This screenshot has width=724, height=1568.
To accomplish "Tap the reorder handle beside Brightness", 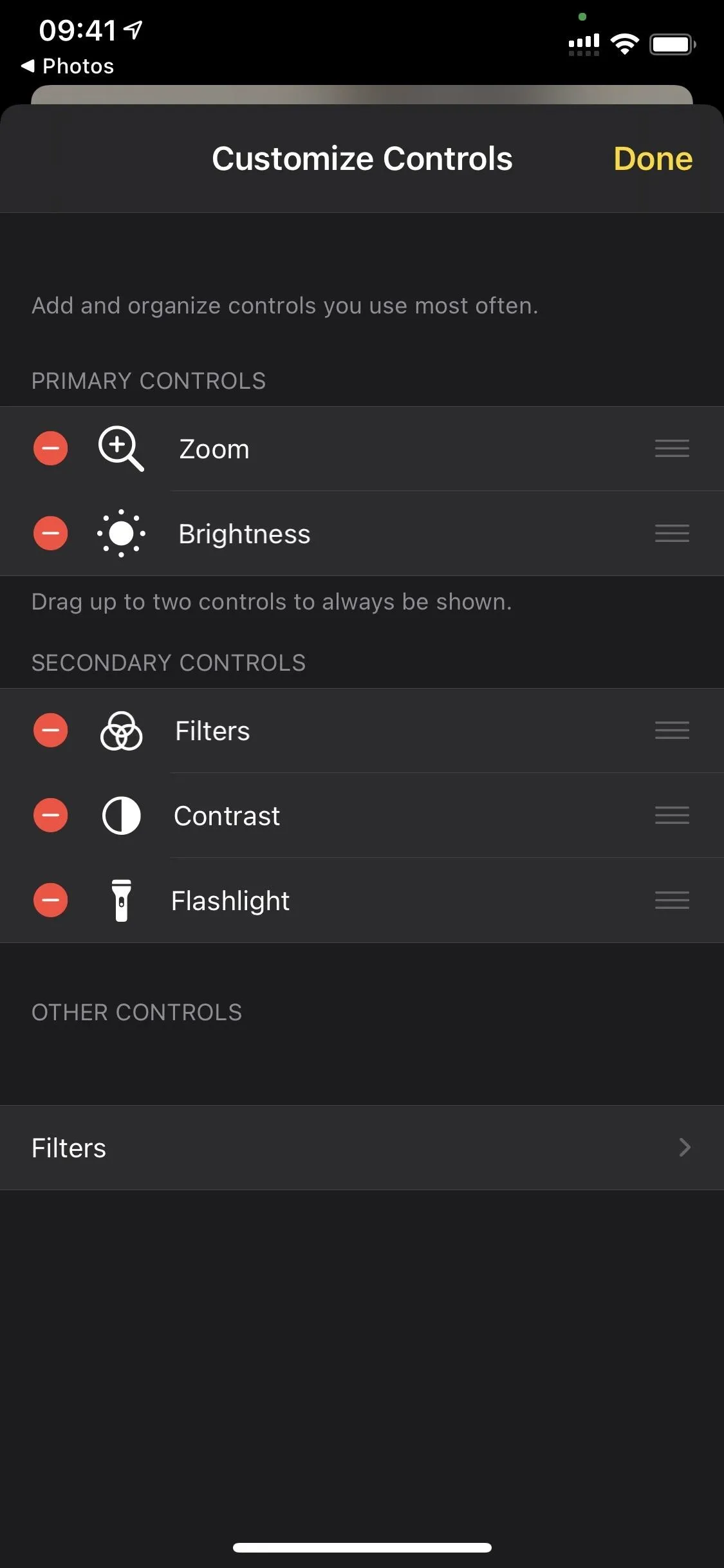I will tap(672, 534).
